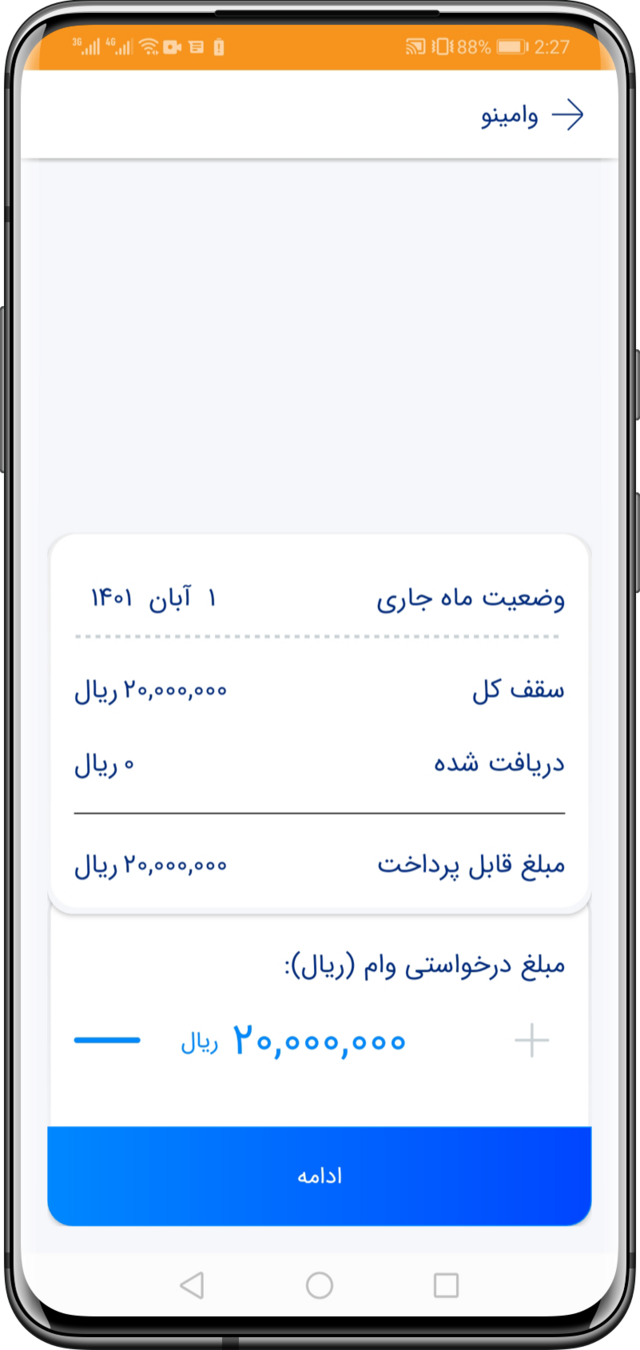Decrease the requested loan amount with minus

click(107, 1041)
